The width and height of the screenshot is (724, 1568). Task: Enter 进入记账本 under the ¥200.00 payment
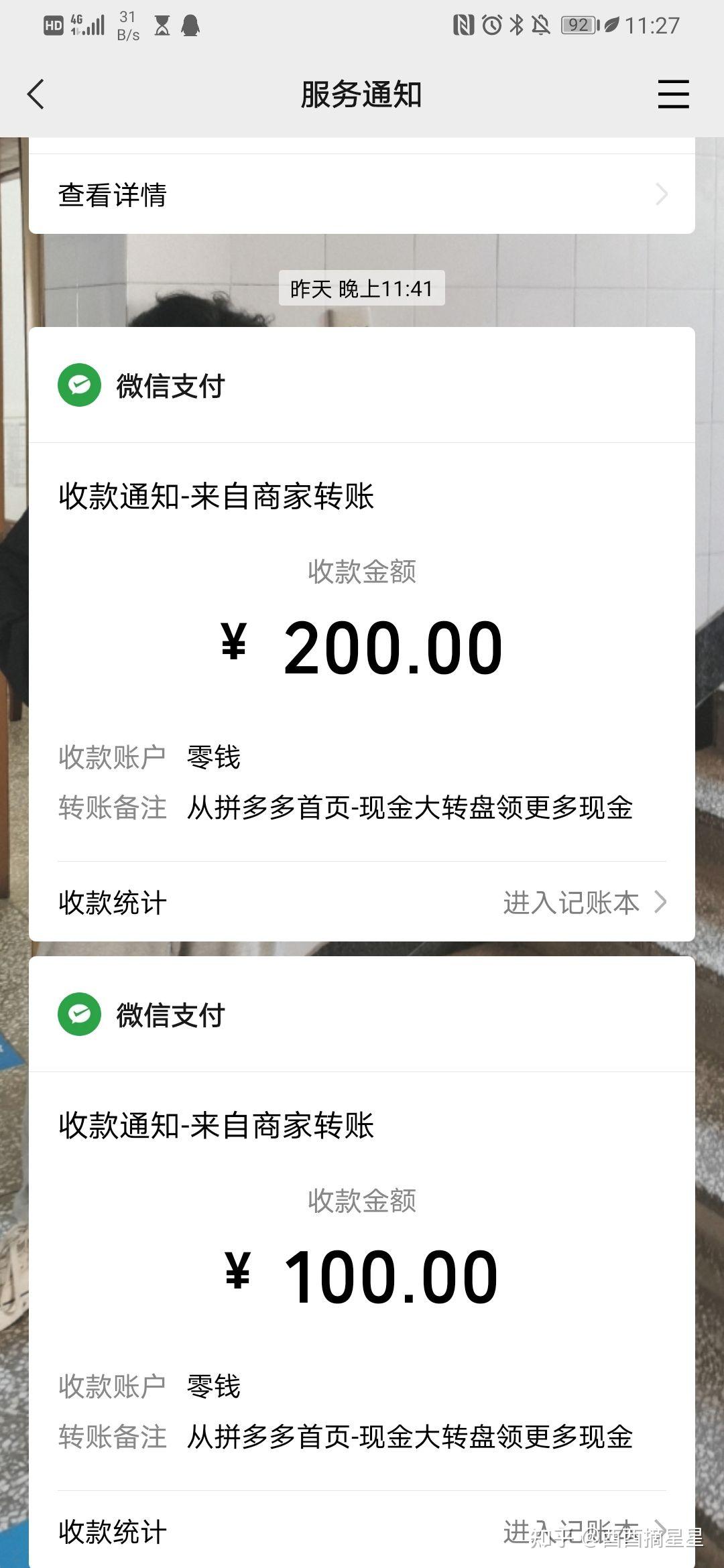(x=583, y=903)
